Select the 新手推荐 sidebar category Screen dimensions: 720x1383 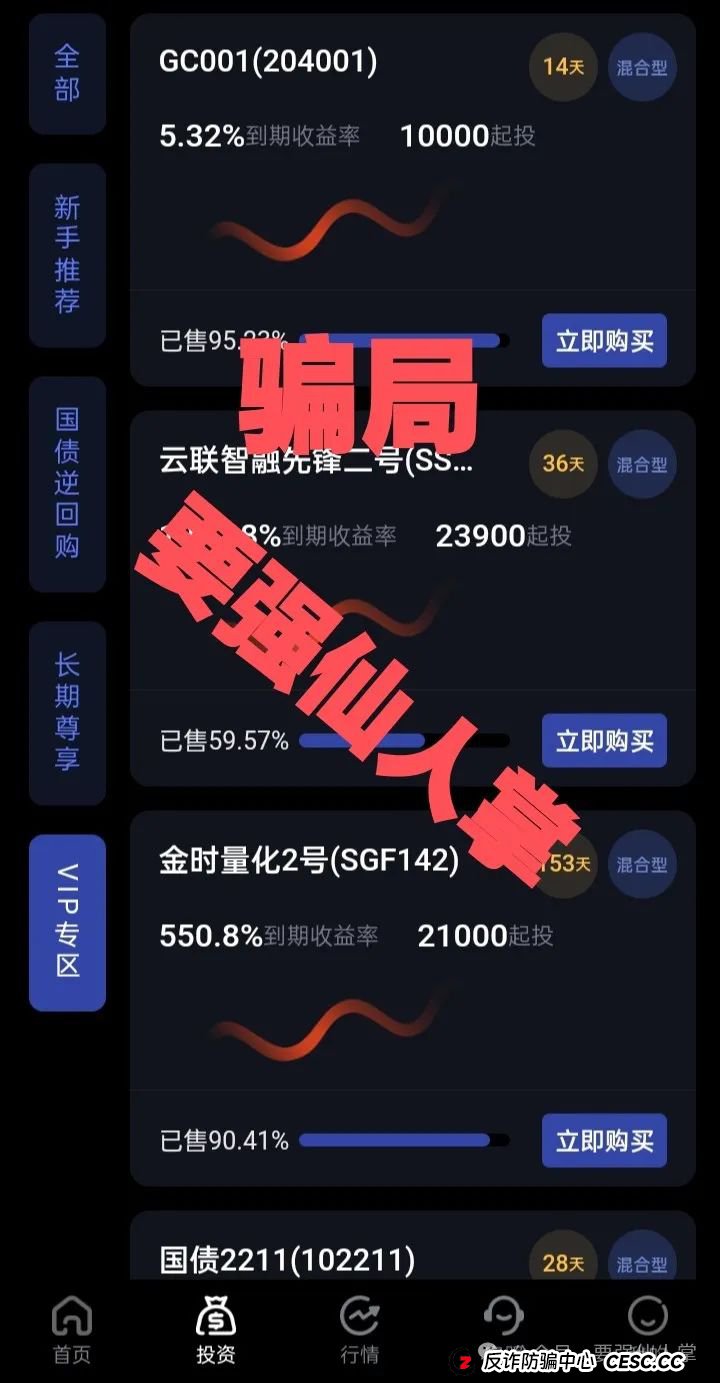click(67, 255)
